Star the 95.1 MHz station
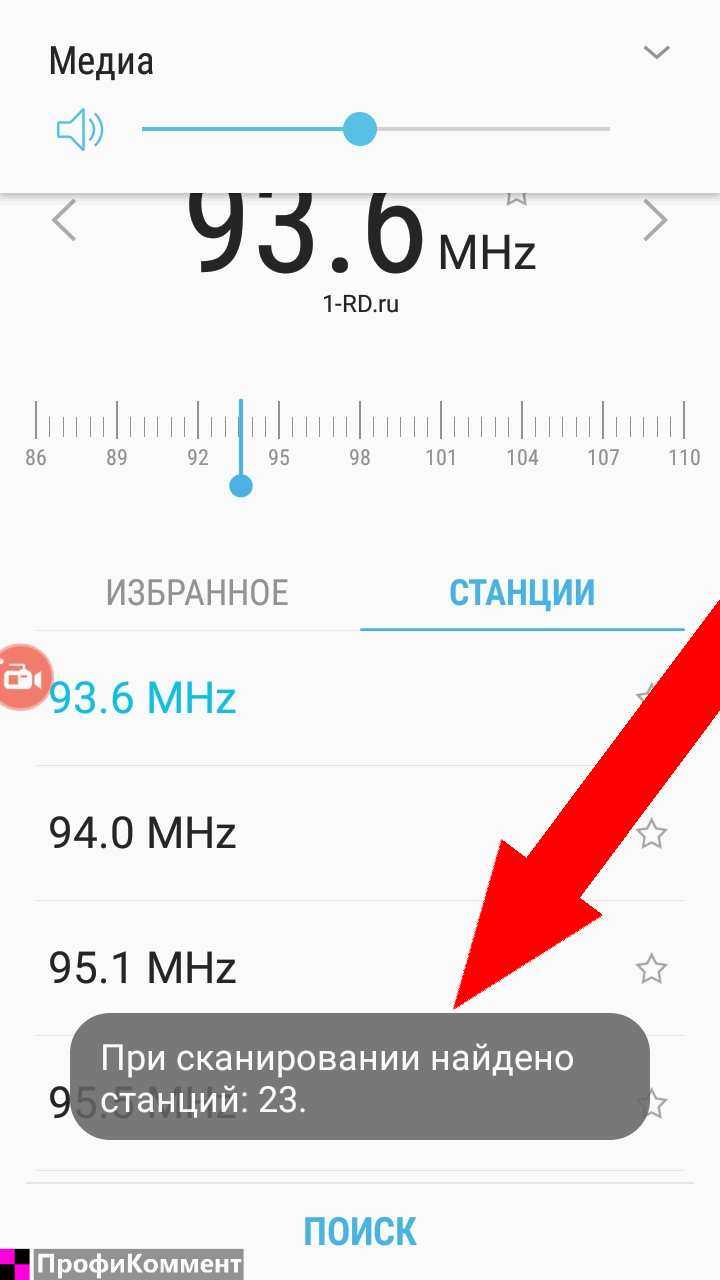720x1280 pixels. 652,968
